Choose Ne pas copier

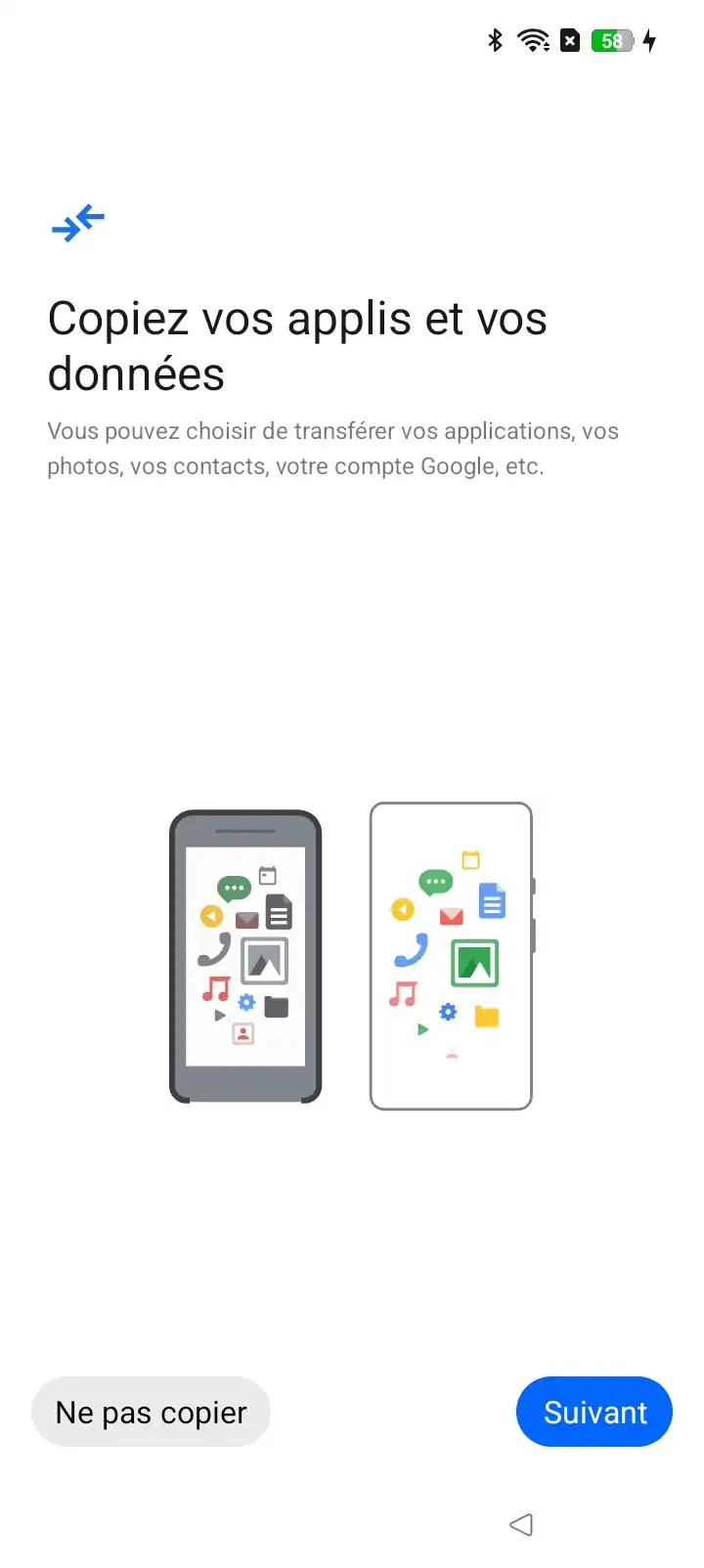click(x=151, y=1412)
